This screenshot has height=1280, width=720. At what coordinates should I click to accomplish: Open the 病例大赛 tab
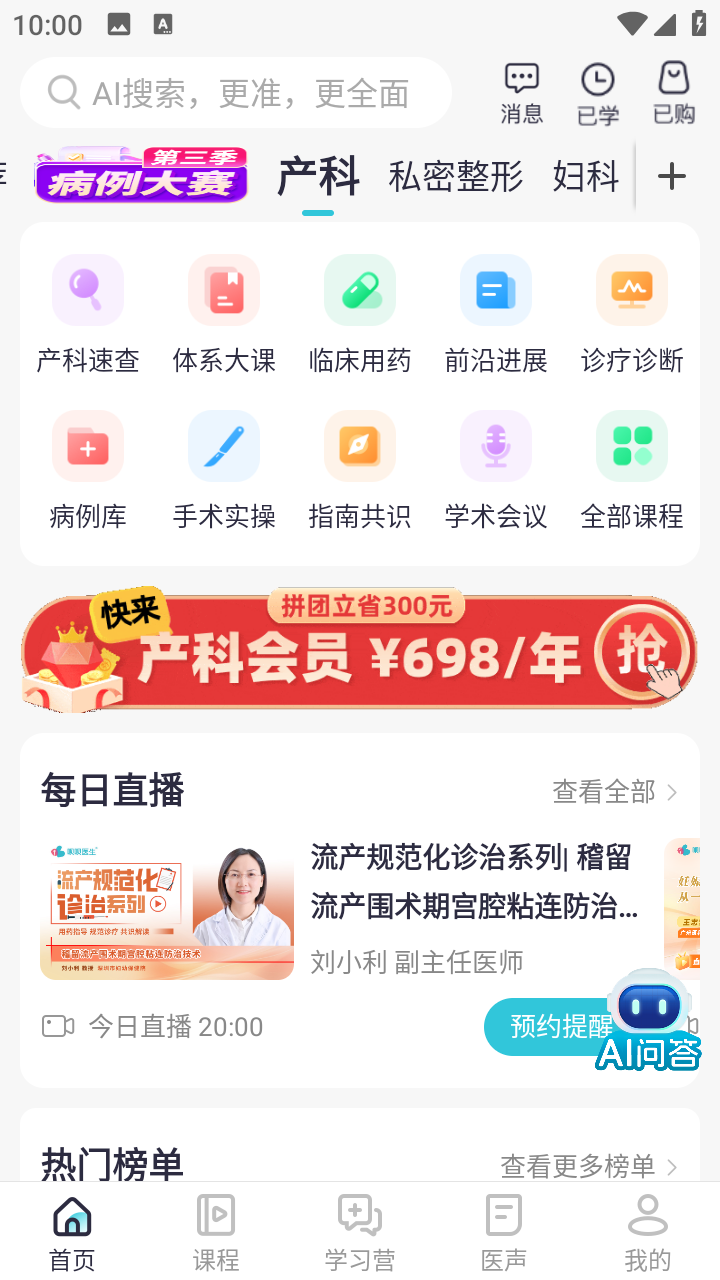pos(141,175)
